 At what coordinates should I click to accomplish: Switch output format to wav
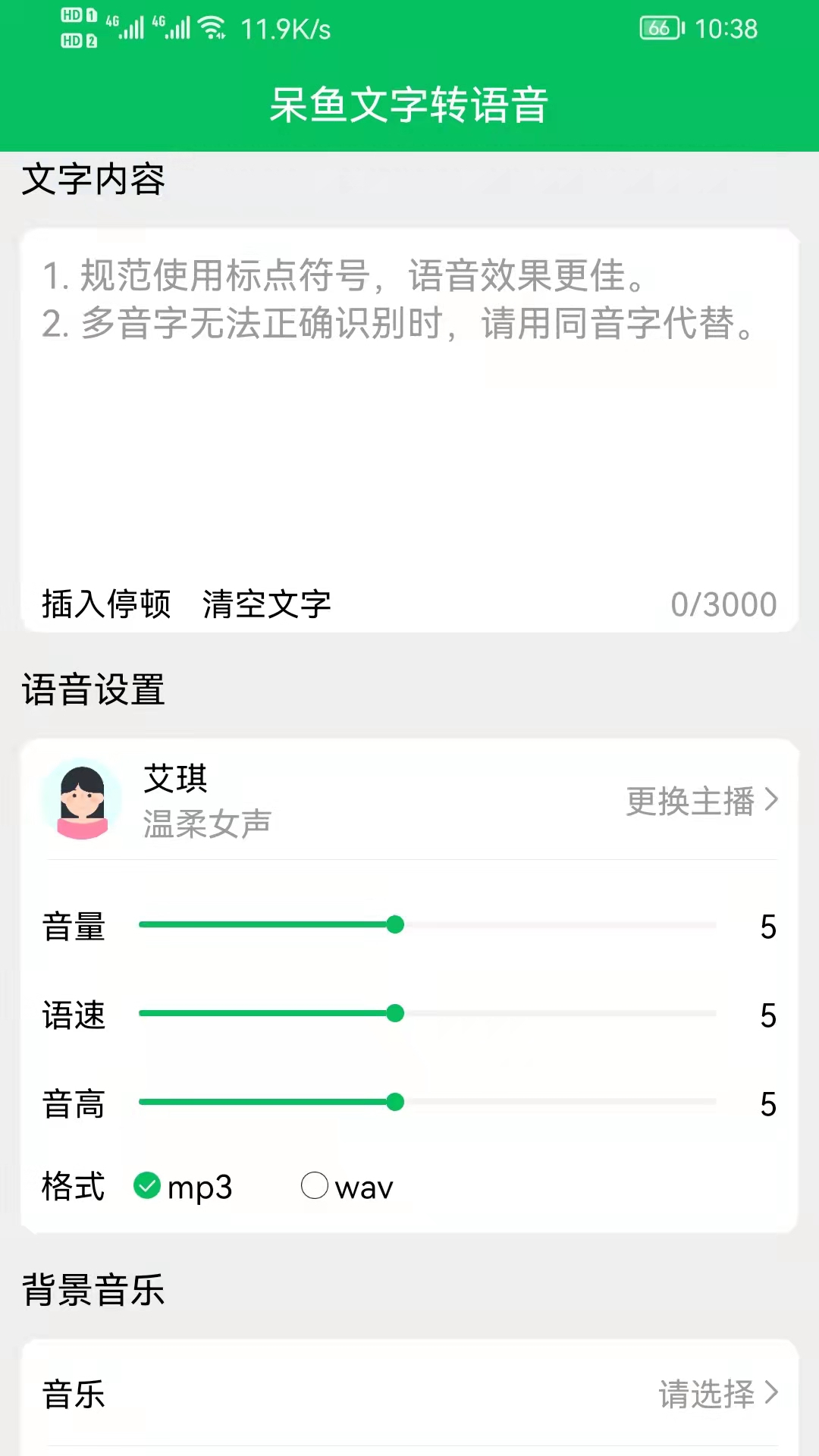346,1185
